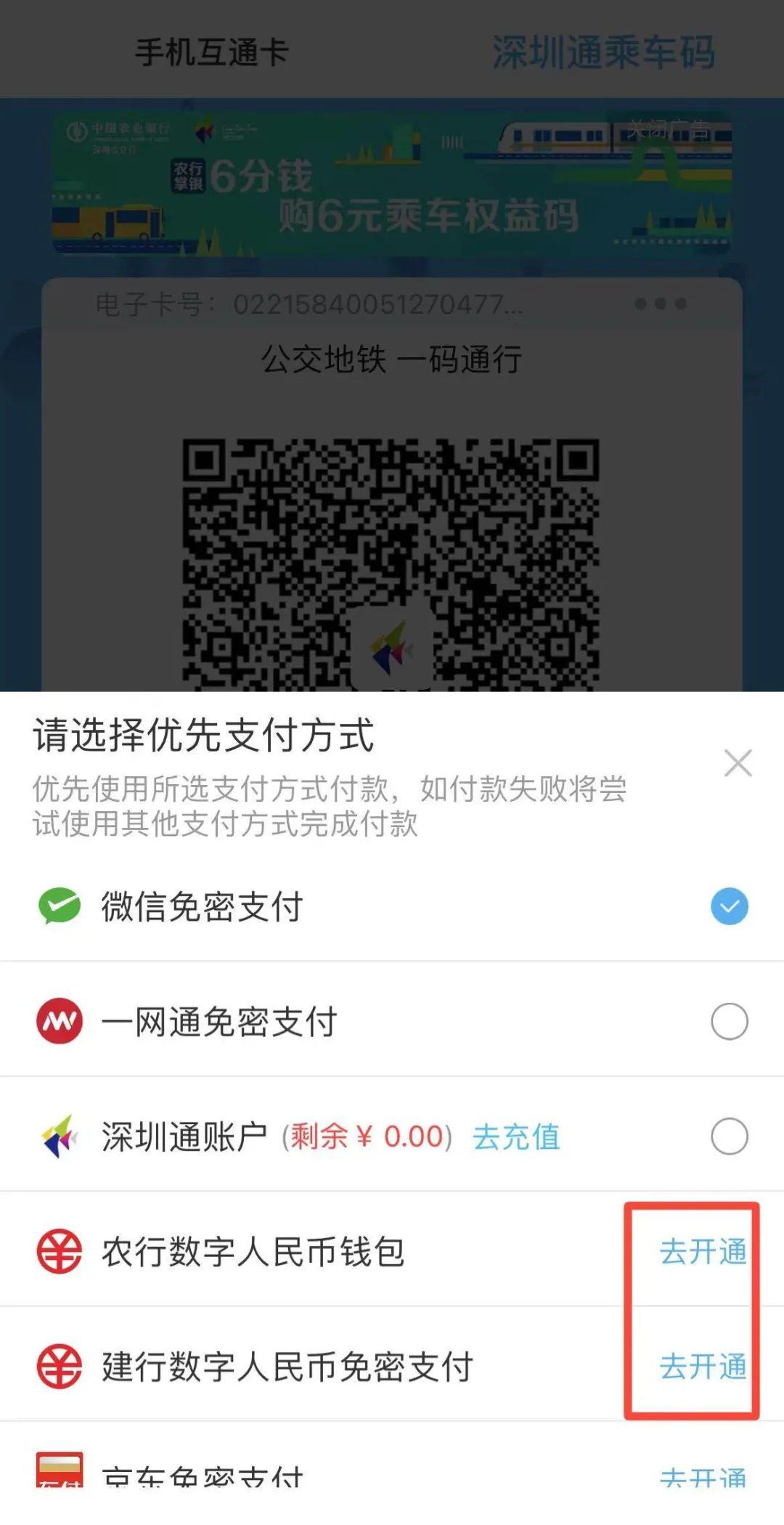Viewport: 784px width, 1525px height.
Task: Open 去开通 for 建行数字人民币免密支付
Action: 703,1367
